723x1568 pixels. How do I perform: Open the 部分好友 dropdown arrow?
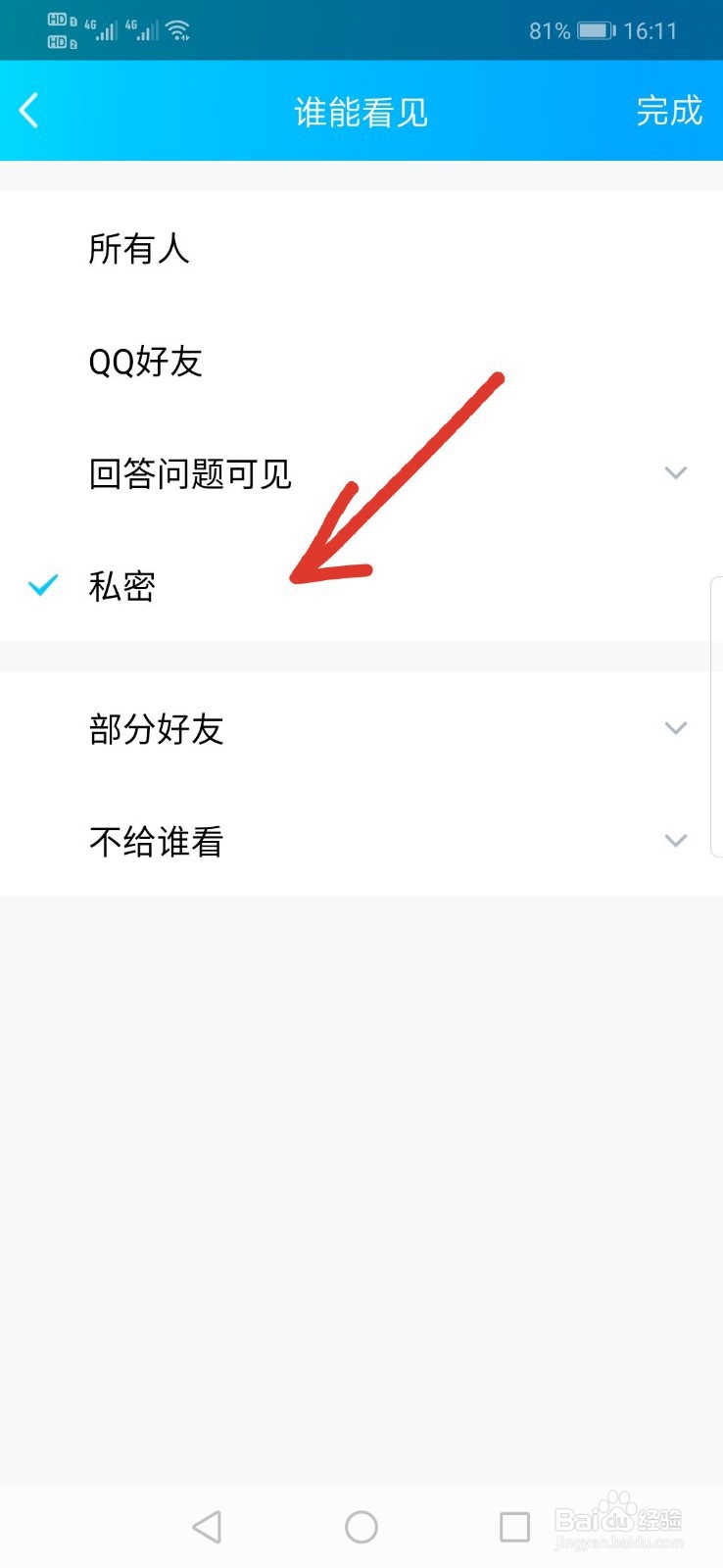point(676,728)
